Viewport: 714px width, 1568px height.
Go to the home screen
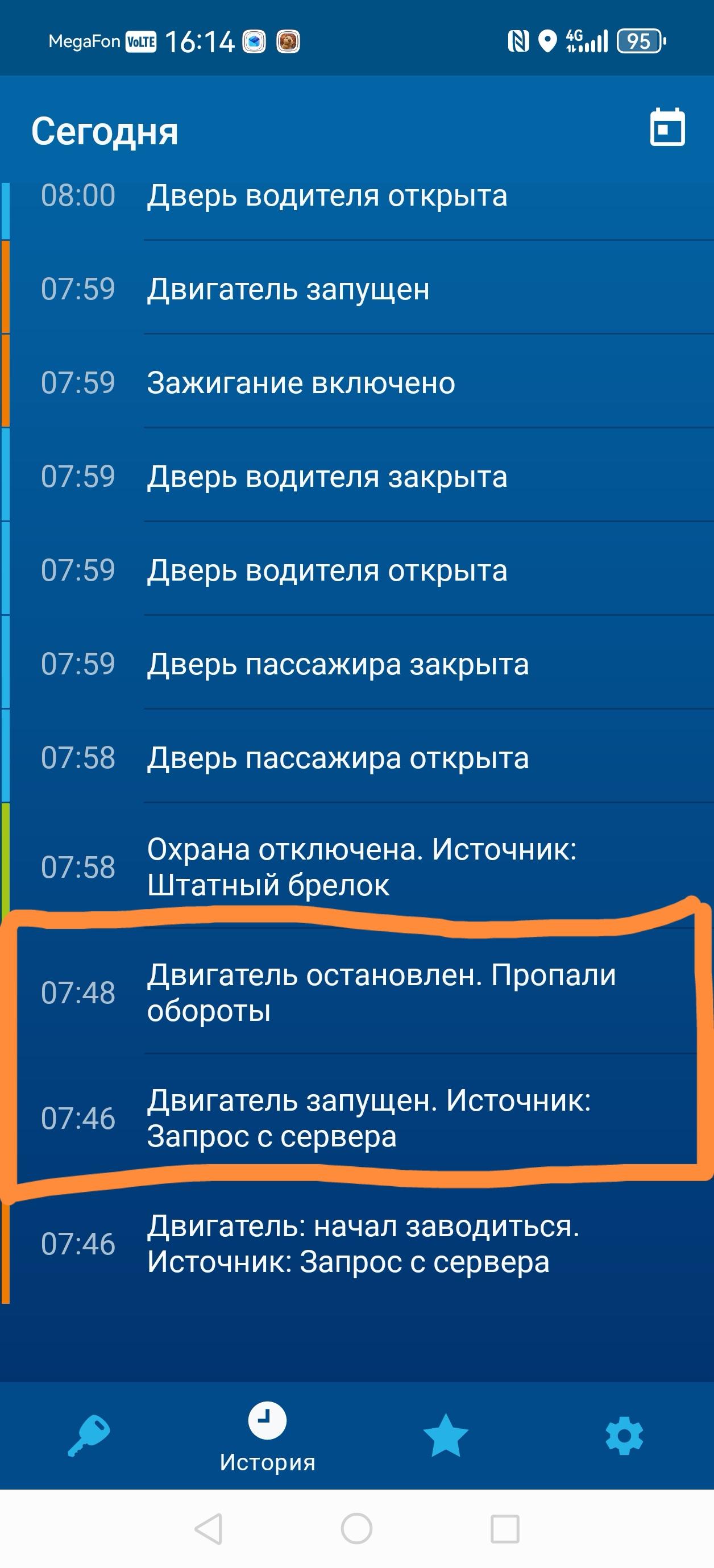pyautogui.click(x=356, y=1528)
